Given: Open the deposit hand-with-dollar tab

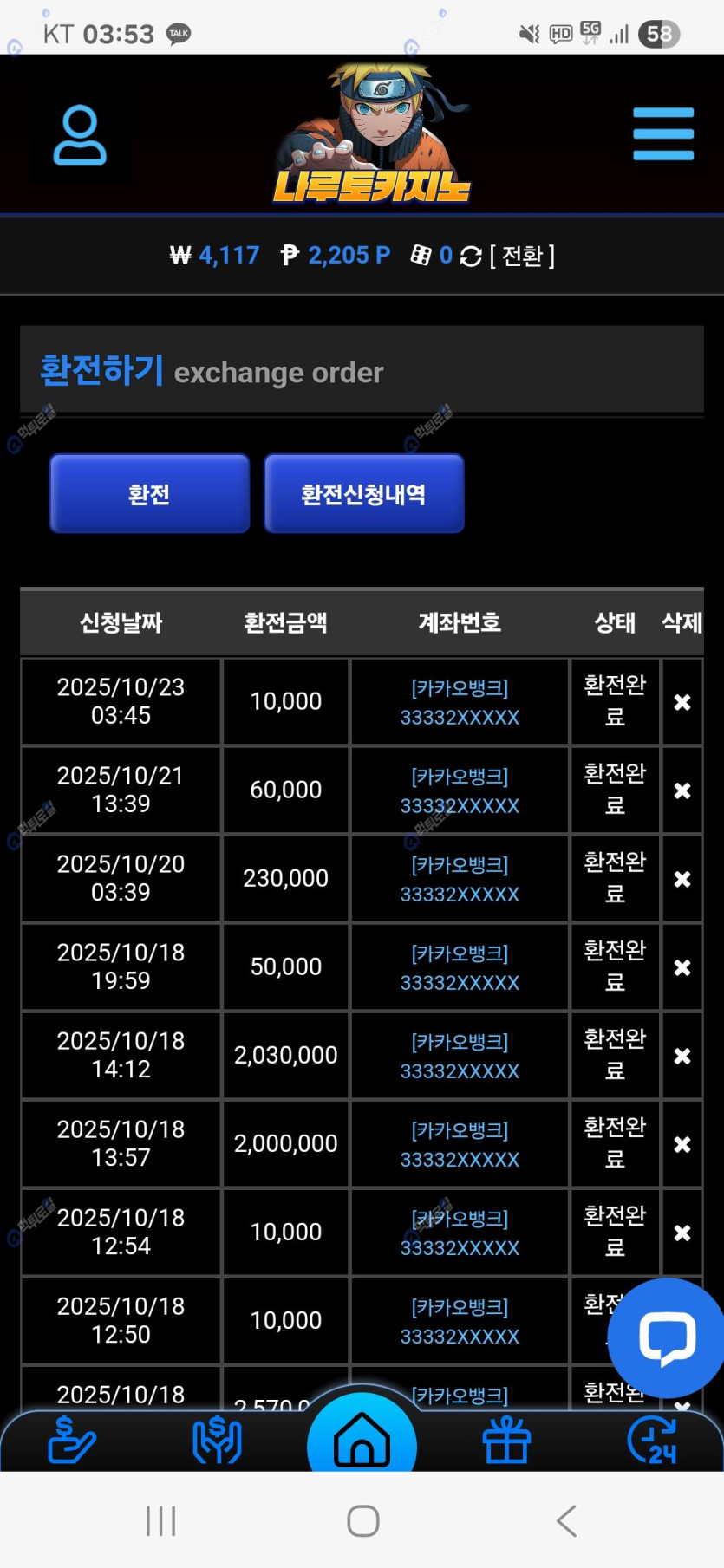Looking at the screenshot, I should [71, 1441].
